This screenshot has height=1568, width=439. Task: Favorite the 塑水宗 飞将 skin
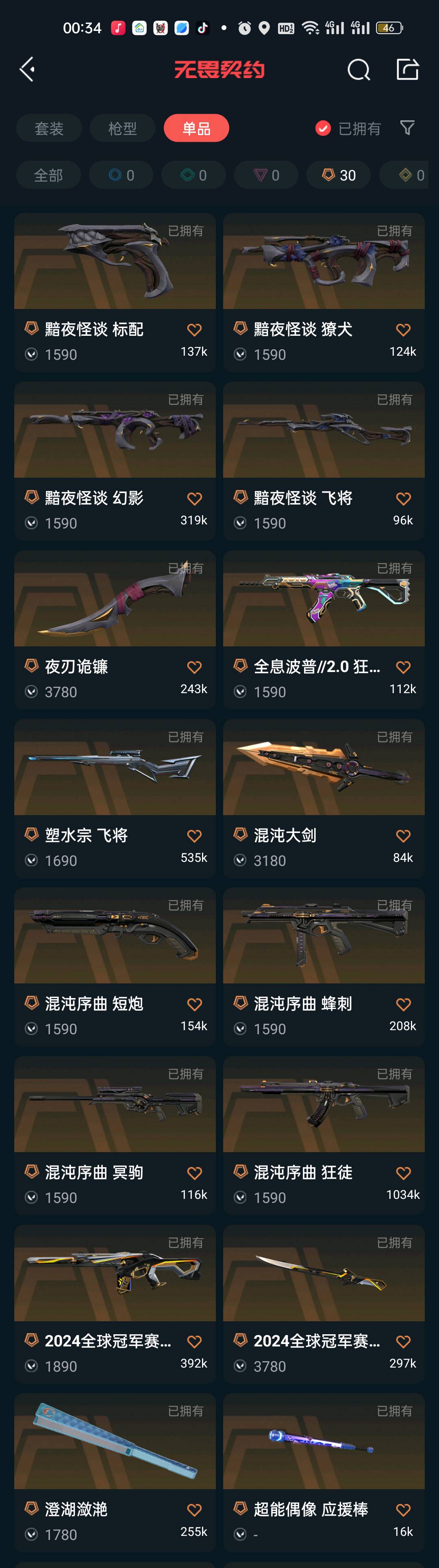(x=194, y=836)
